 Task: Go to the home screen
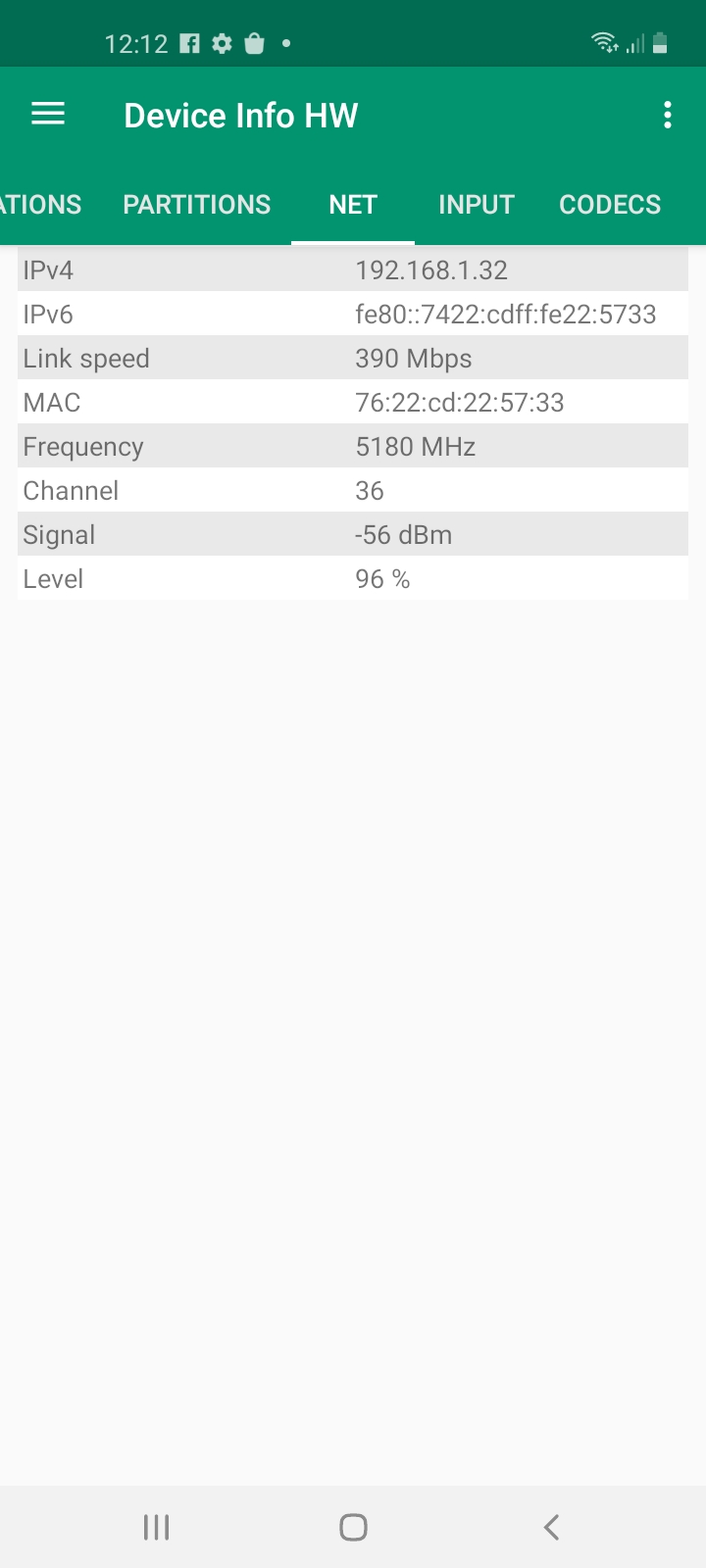pos(353,1526)
